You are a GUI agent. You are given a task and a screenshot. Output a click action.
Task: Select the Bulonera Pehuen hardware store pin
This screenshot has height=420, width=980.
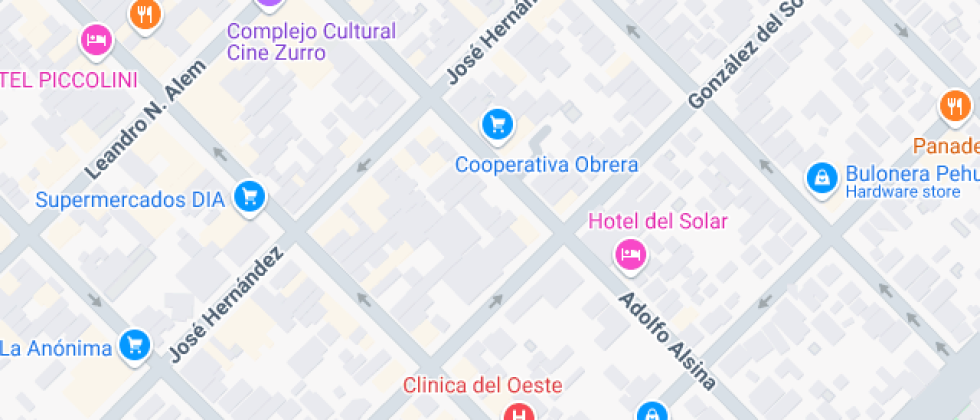pos(821,178)
